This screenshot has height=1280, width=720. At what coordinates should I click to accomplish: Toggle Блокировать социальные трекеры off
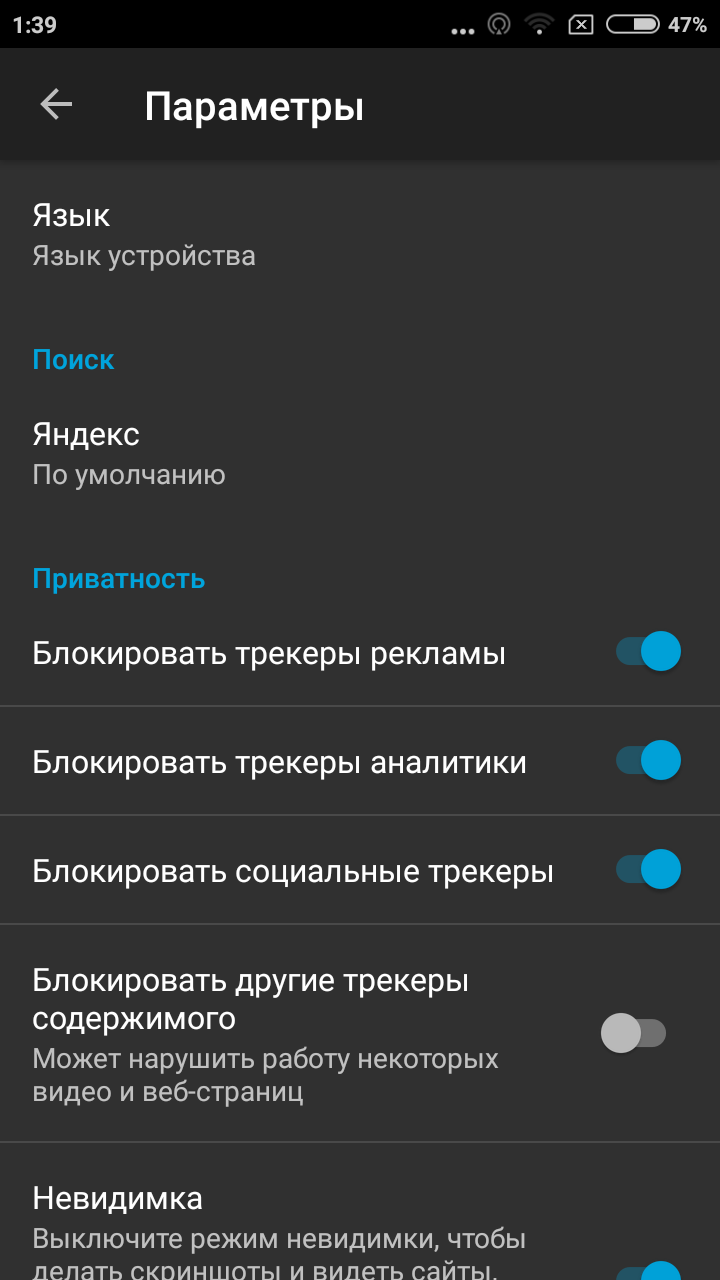coord(648,869)
